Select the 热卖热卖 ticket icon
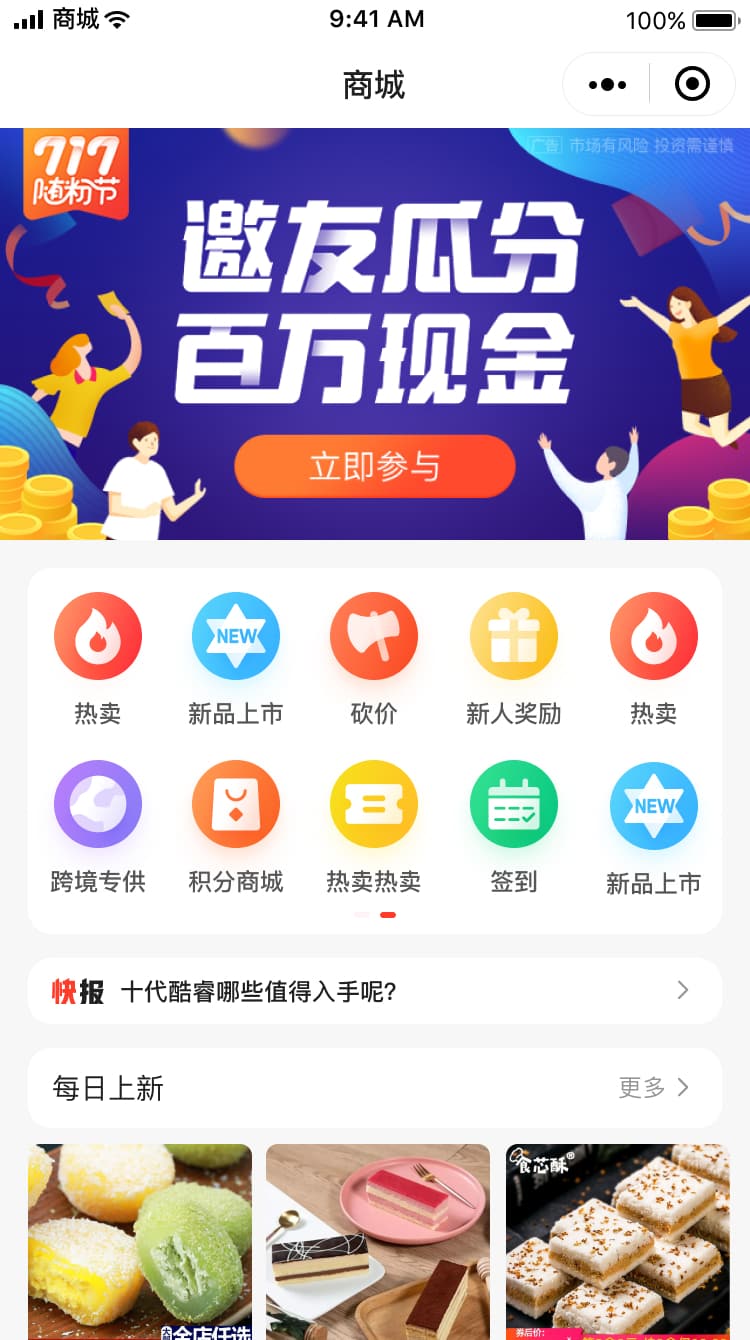Image resolution: width=750 pixels, height=1340 pixels. click(x=374, y=804)
